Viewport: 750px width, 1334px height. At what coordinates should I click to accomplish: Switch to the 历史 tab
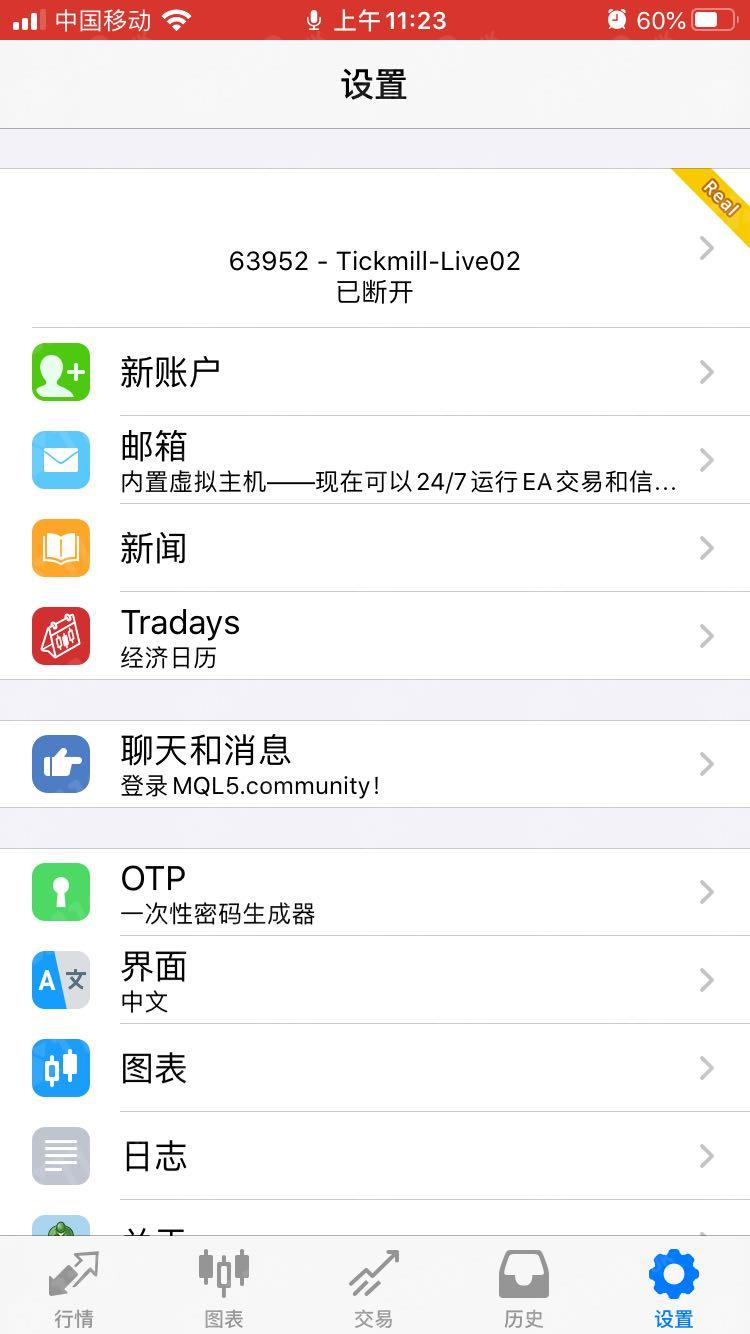pyautogui.click(x=524, y=1286)
